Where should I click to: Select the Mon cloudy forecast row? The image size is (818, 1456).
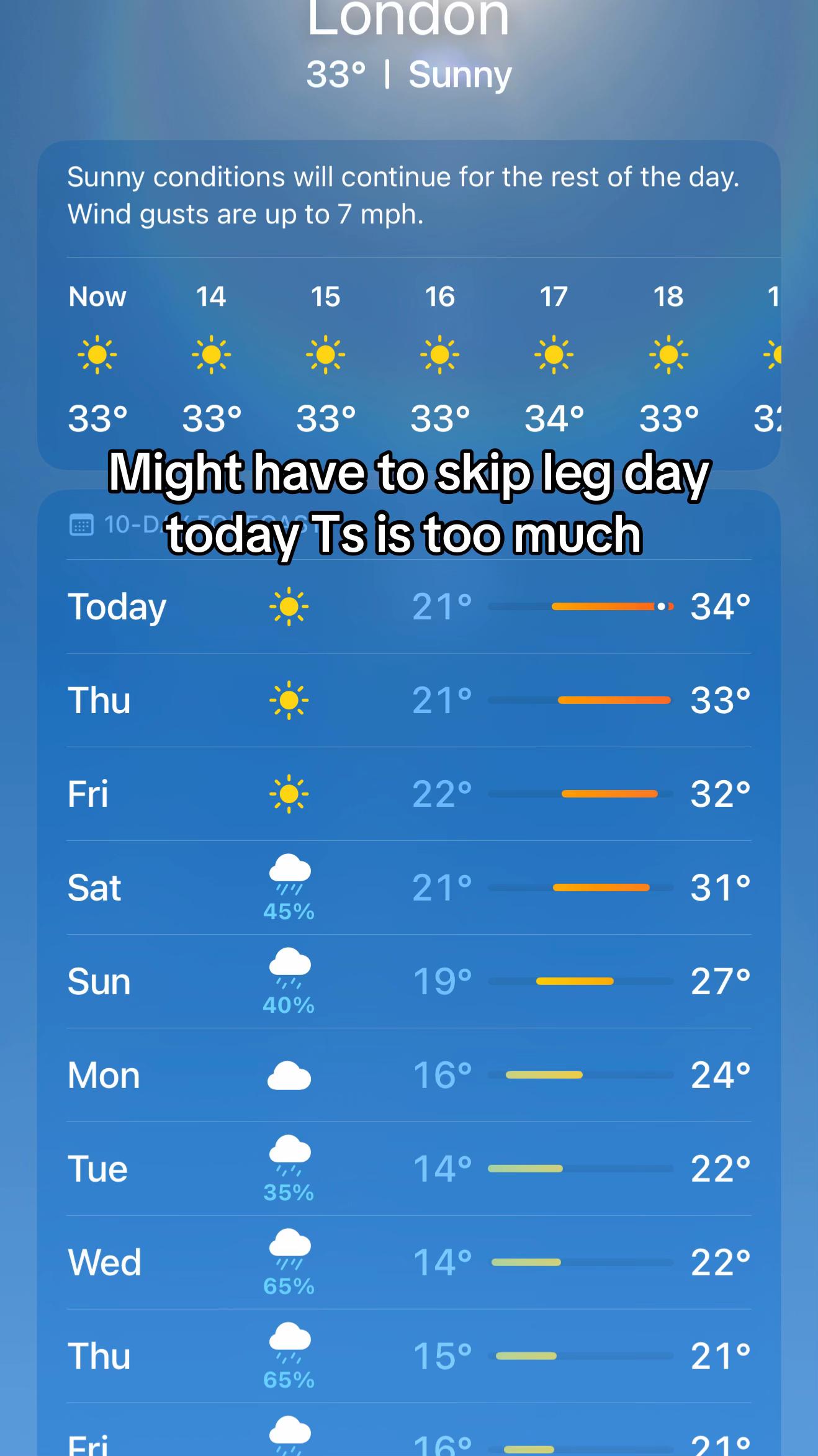point(408,1075)
